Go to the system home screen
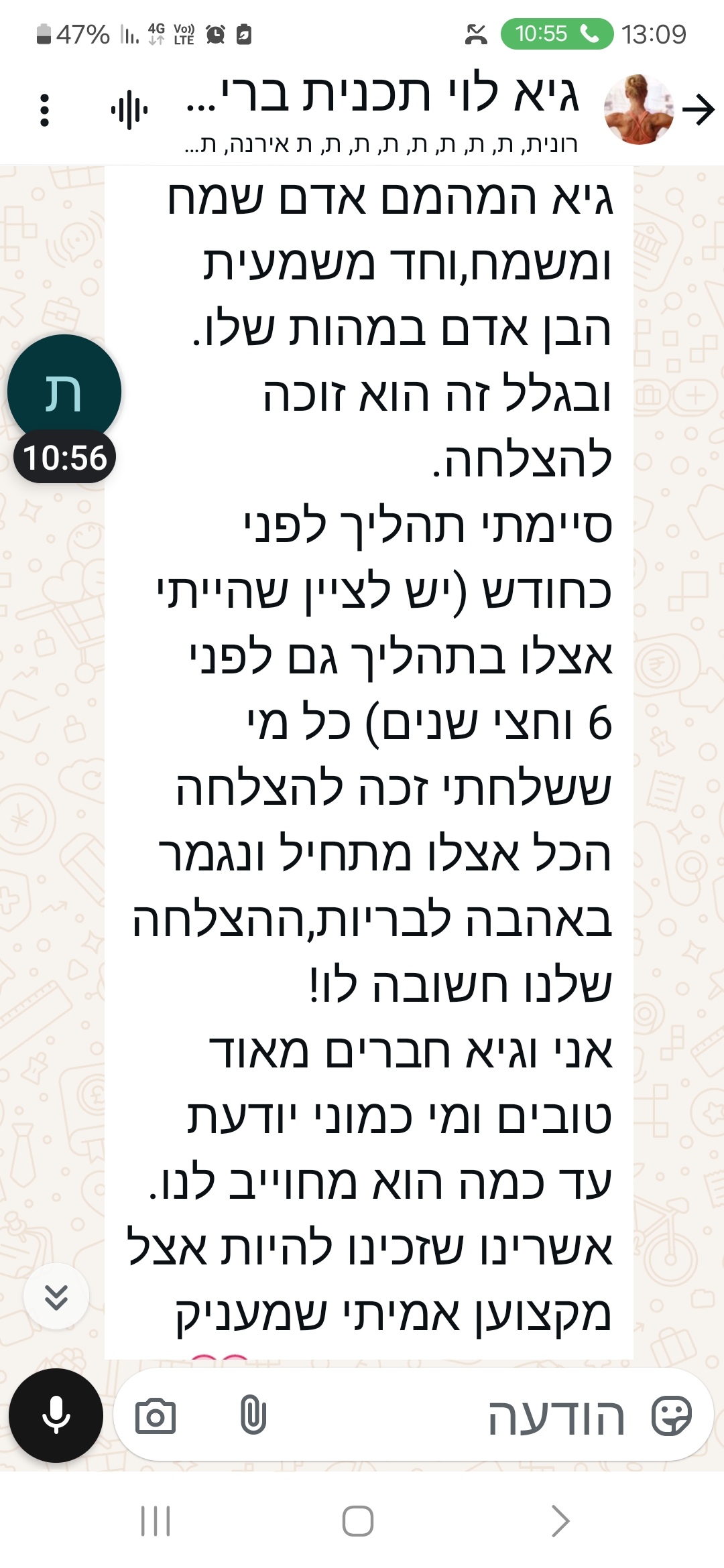 358,1520
